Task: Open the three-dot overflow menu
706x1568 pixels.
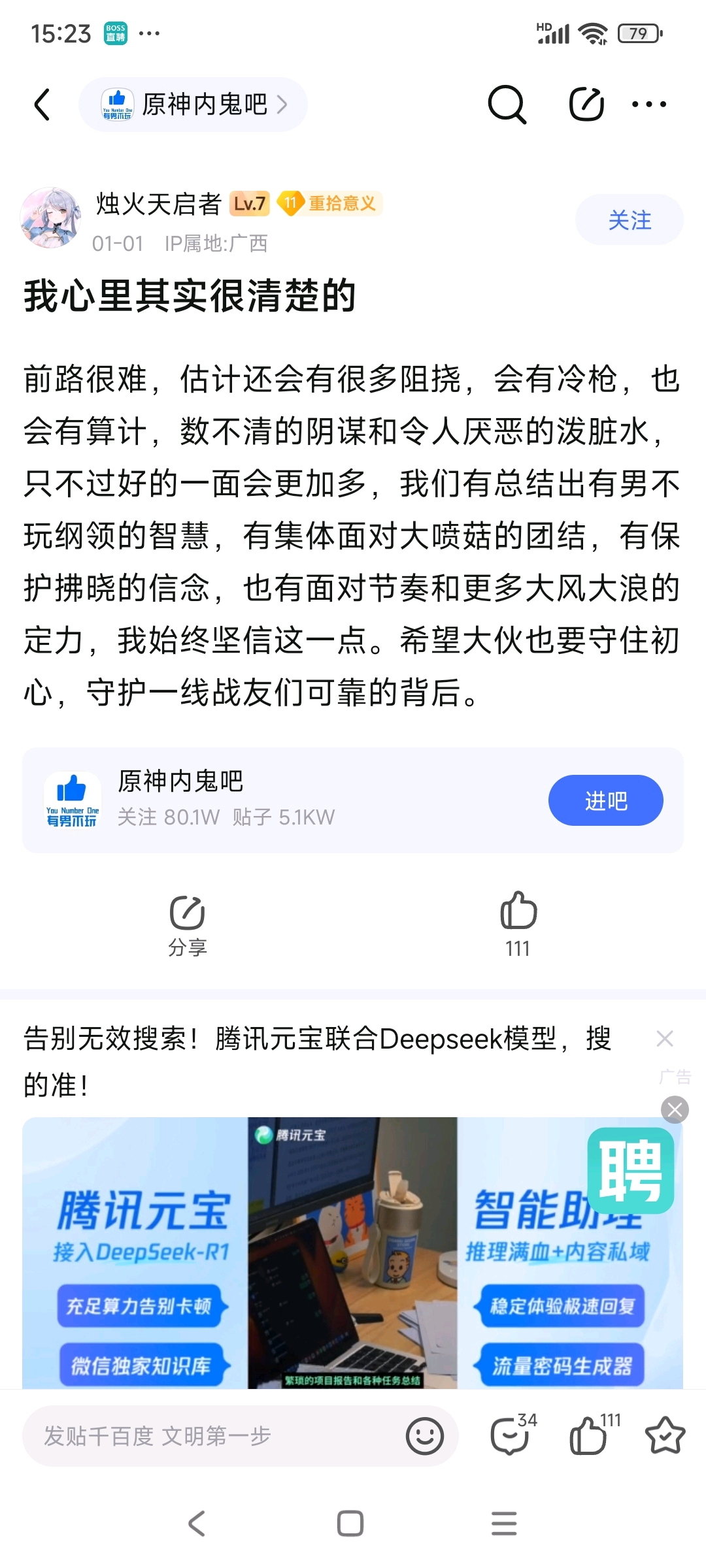Action: (648, 105)
